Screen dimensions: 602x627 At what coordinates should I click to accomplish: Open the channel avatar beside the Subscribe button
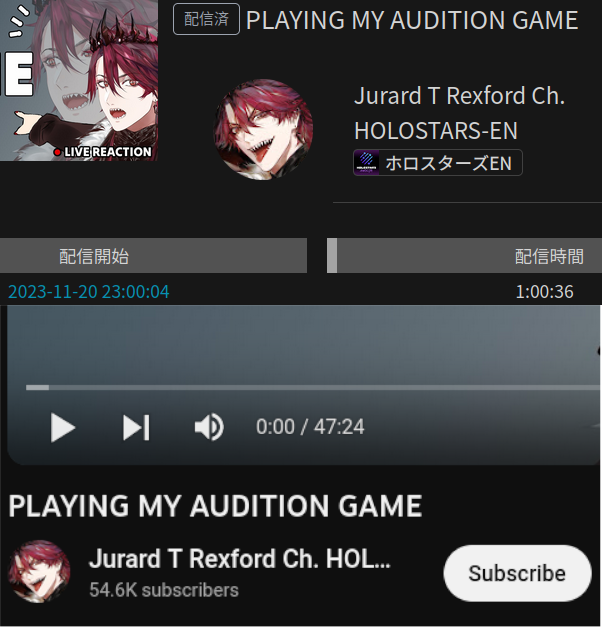coord(39,572)
